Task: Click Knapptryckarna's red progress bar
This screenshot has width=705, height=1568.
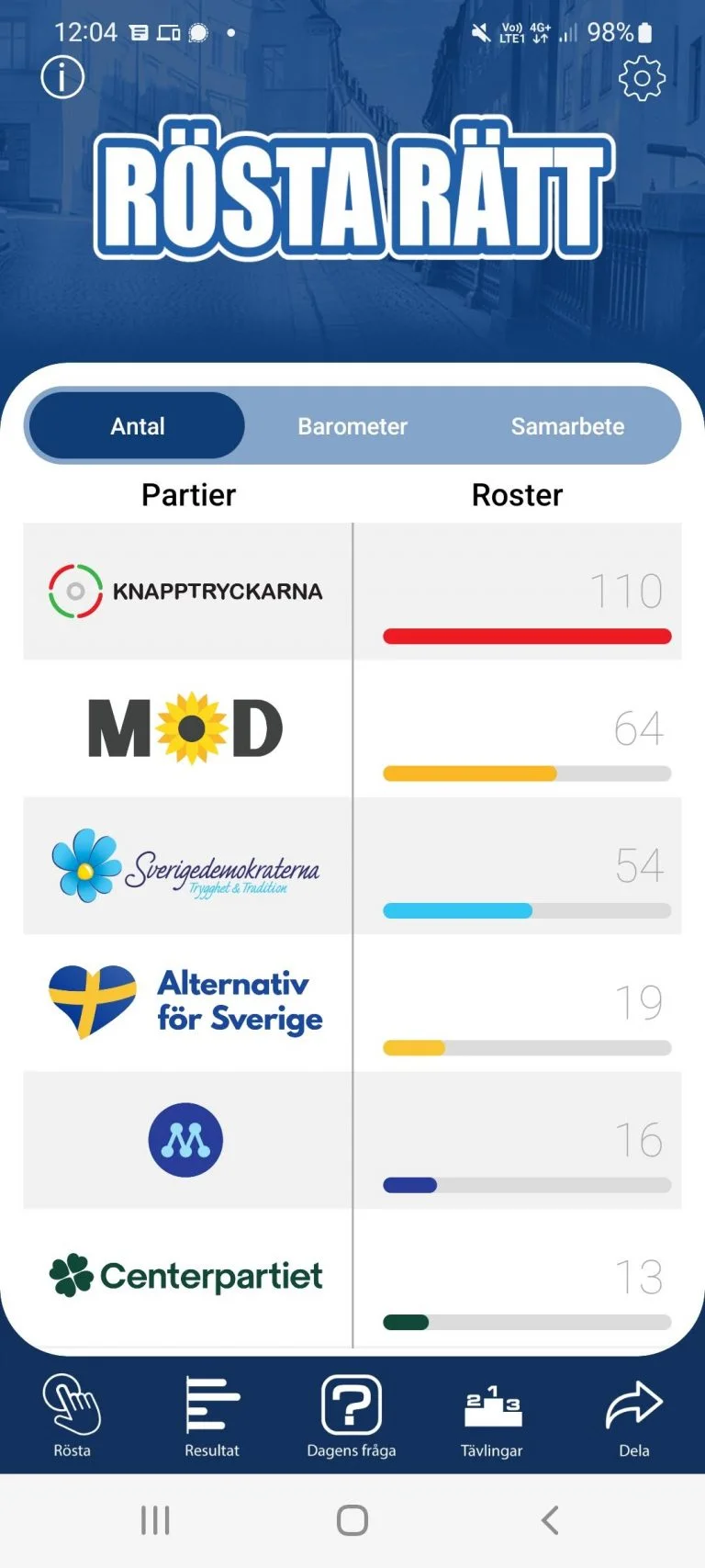Action: (528, 636)
